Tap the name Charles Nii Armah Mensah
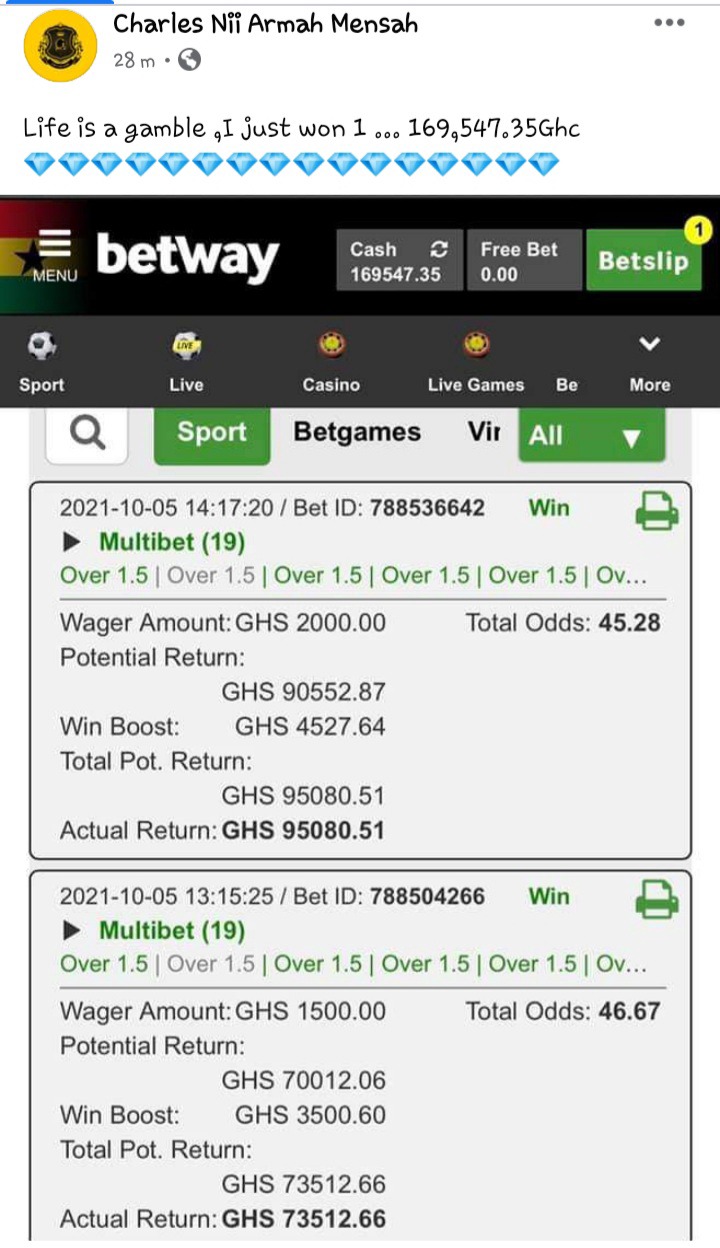The image size is (720, 1248). click(x=265, y=24)
